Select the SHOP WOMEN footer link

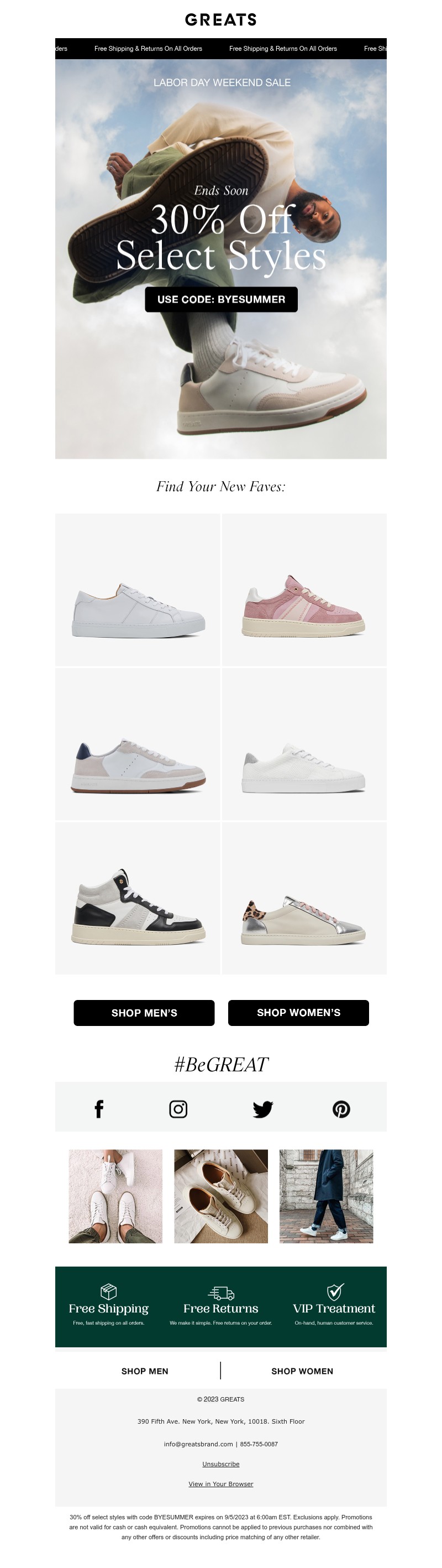(302, 1371)
